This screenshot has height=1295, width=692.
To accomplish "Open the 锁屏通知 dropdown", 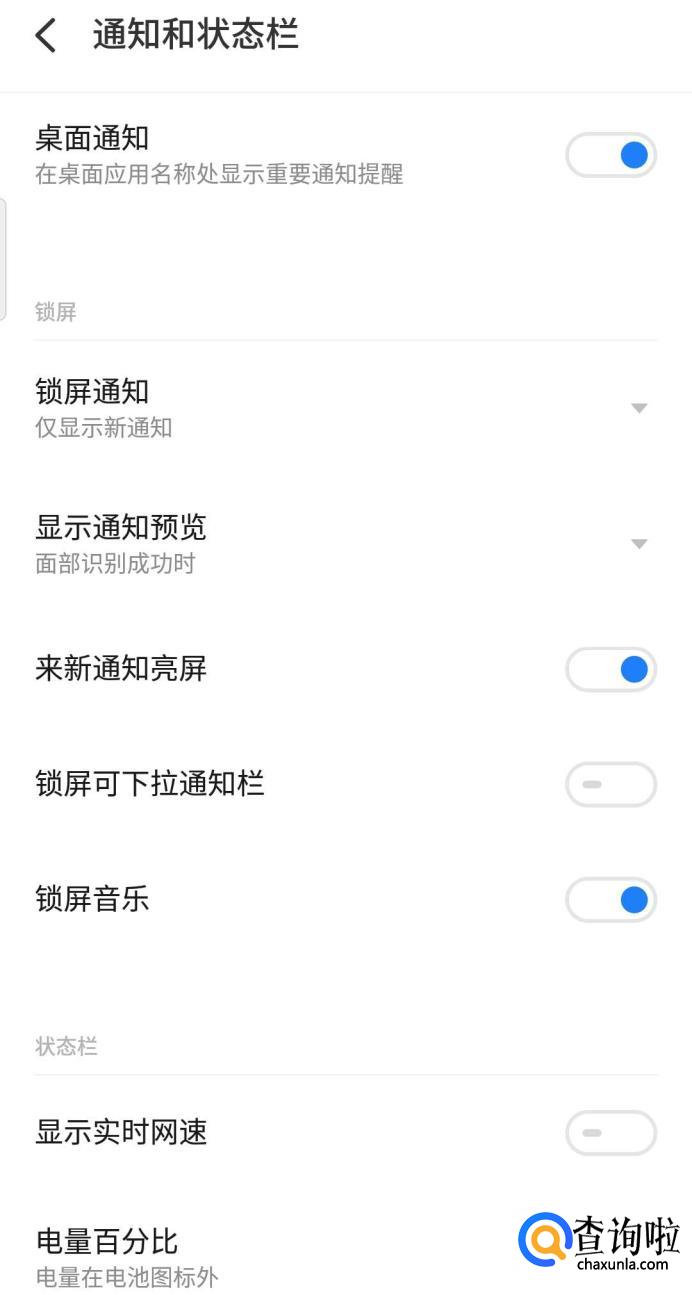I will point(639,408).
